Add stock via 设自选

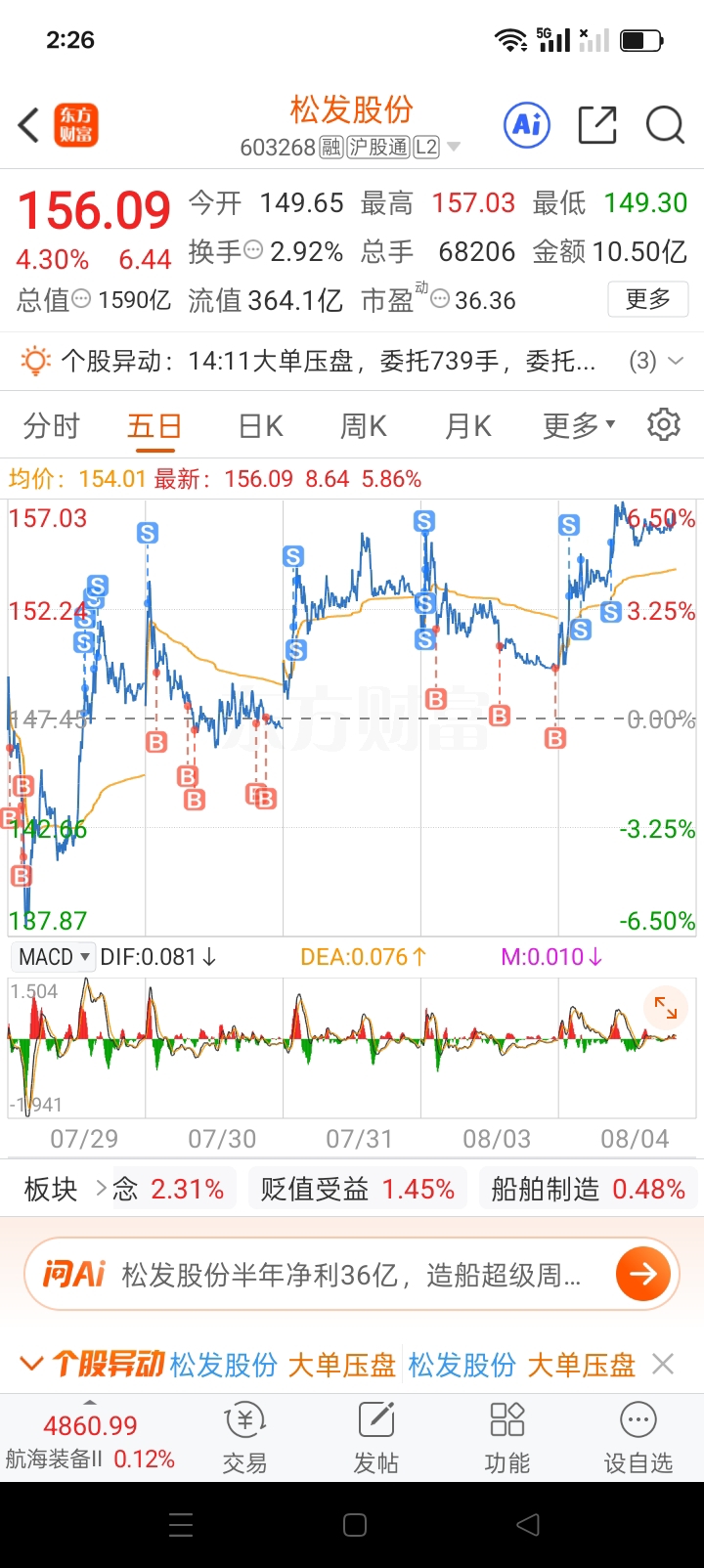[638, 1438]
